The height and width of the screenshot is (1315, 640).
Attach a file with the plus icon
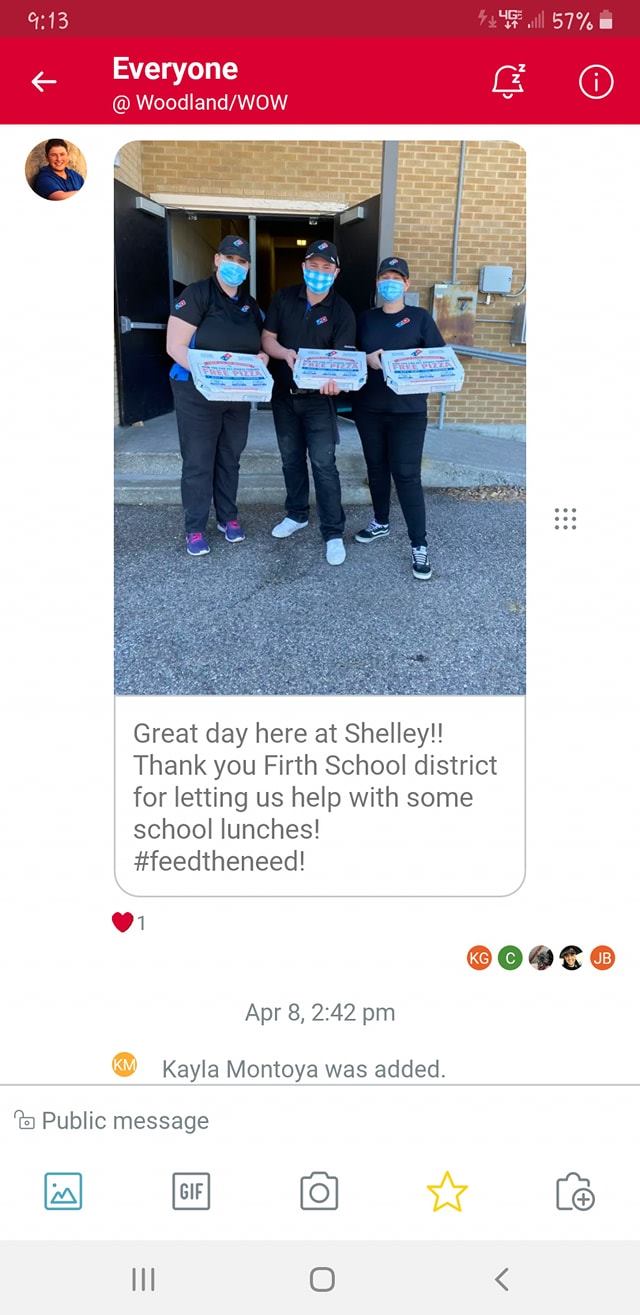575,1191
